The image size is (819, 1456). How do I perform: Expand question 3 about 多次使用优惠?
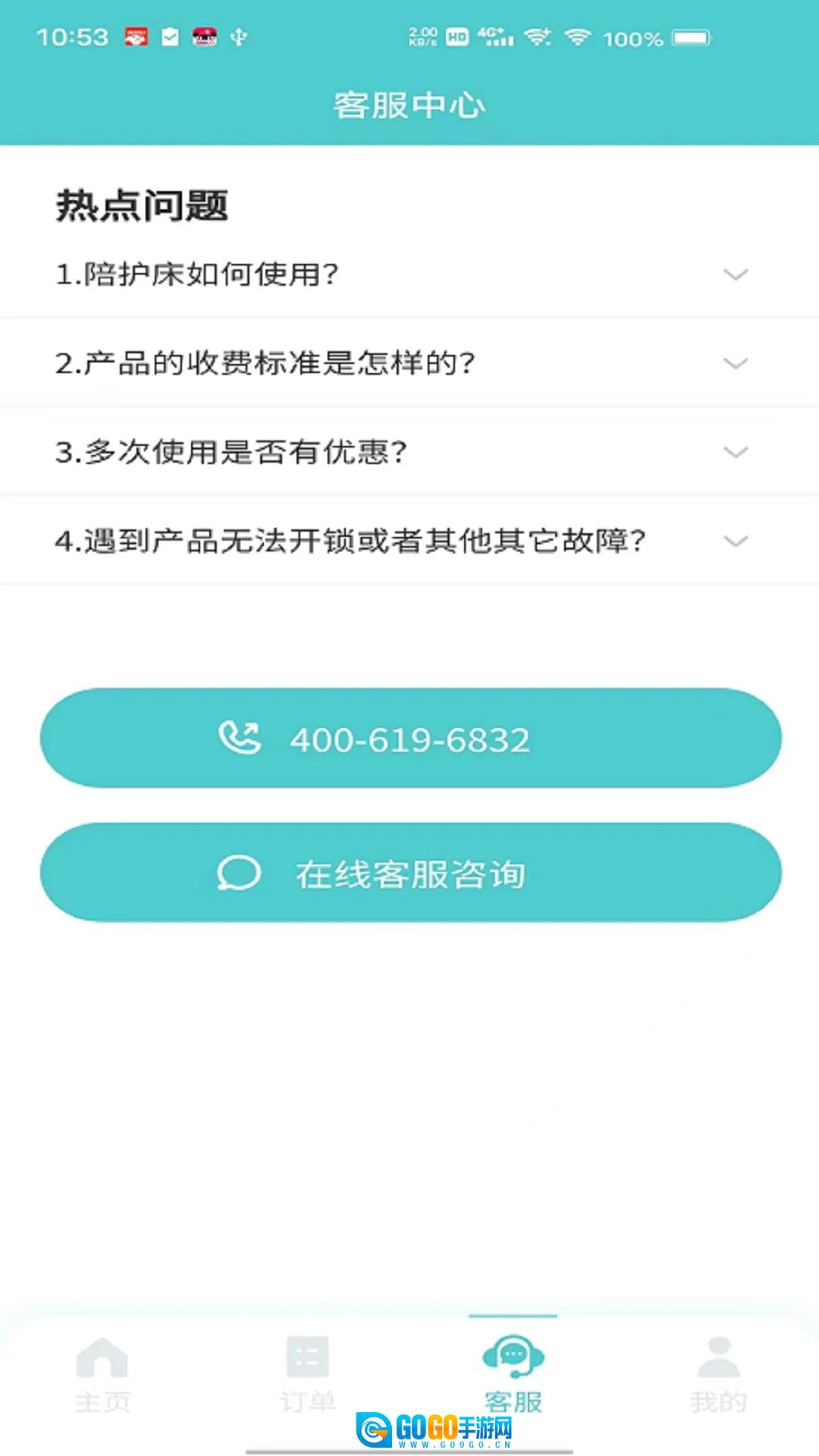click(x=409, y=452)
